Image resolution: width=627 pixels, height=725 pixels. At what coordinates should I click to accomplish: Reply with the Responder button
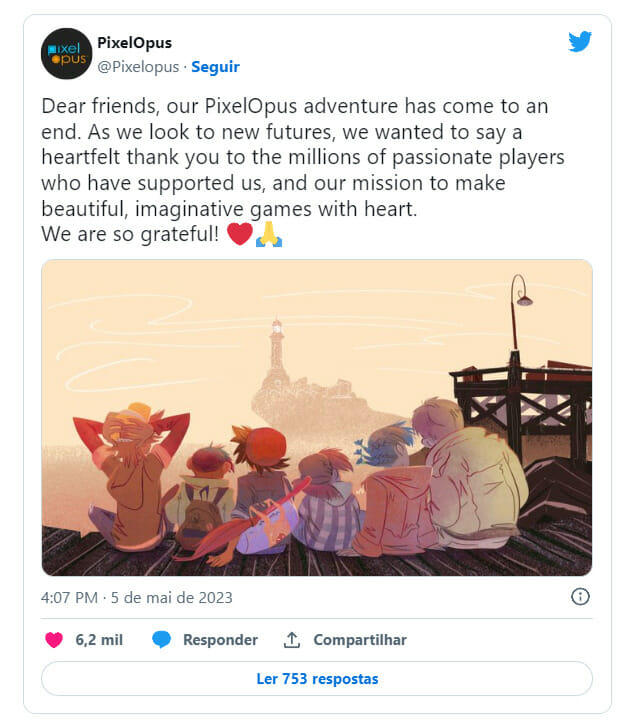point(205,640)
